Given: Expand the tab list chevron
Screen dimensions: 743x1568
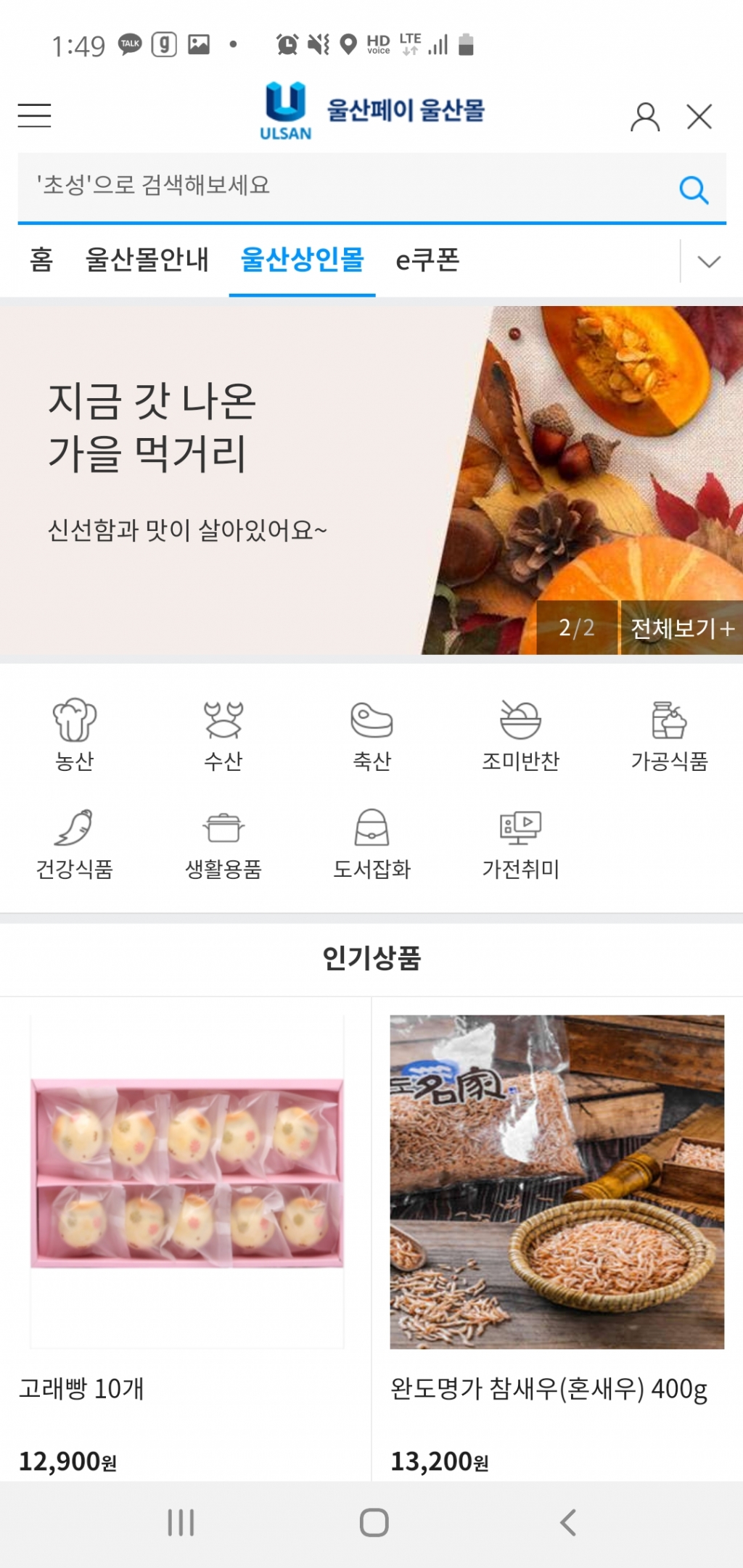Looking at the screenshot, I should click(708, 261).
